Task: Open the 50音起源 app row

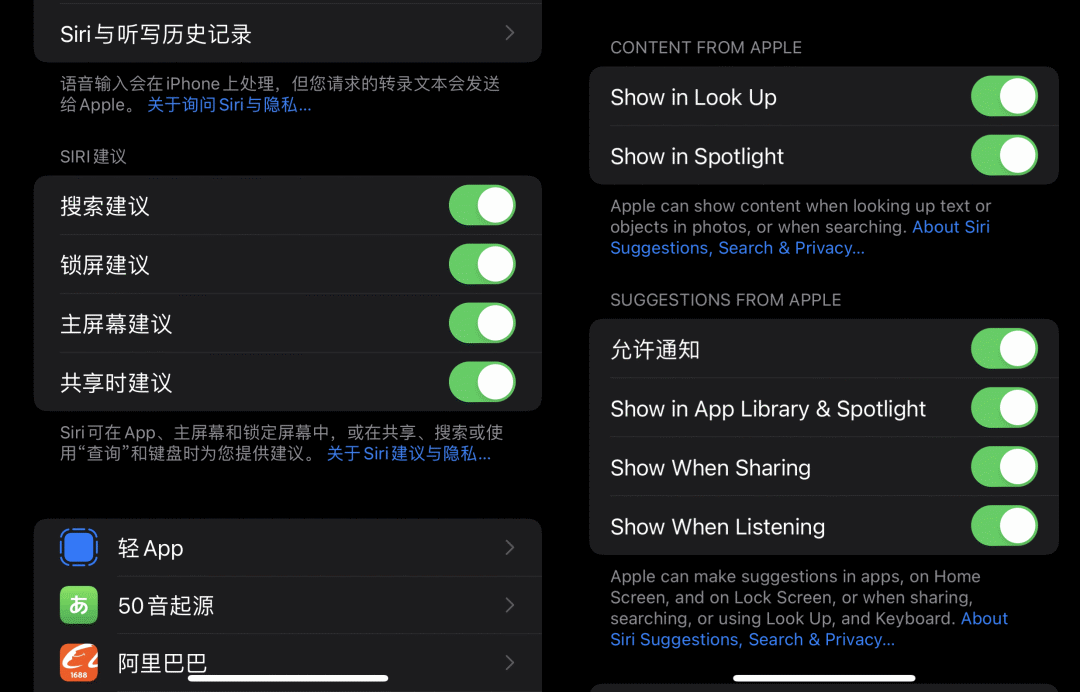Action: 287,605
